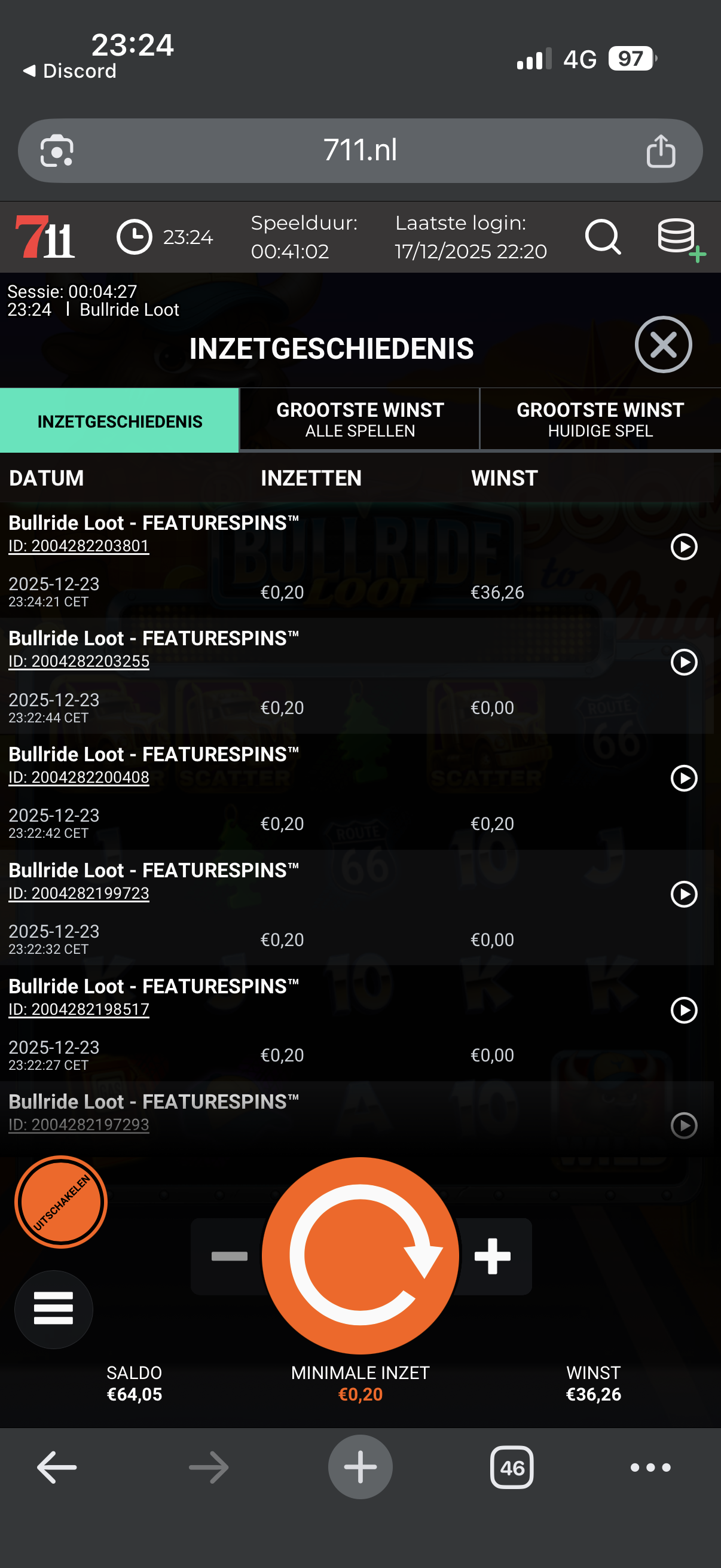Spin the orange spin button

coord(360,1255)
